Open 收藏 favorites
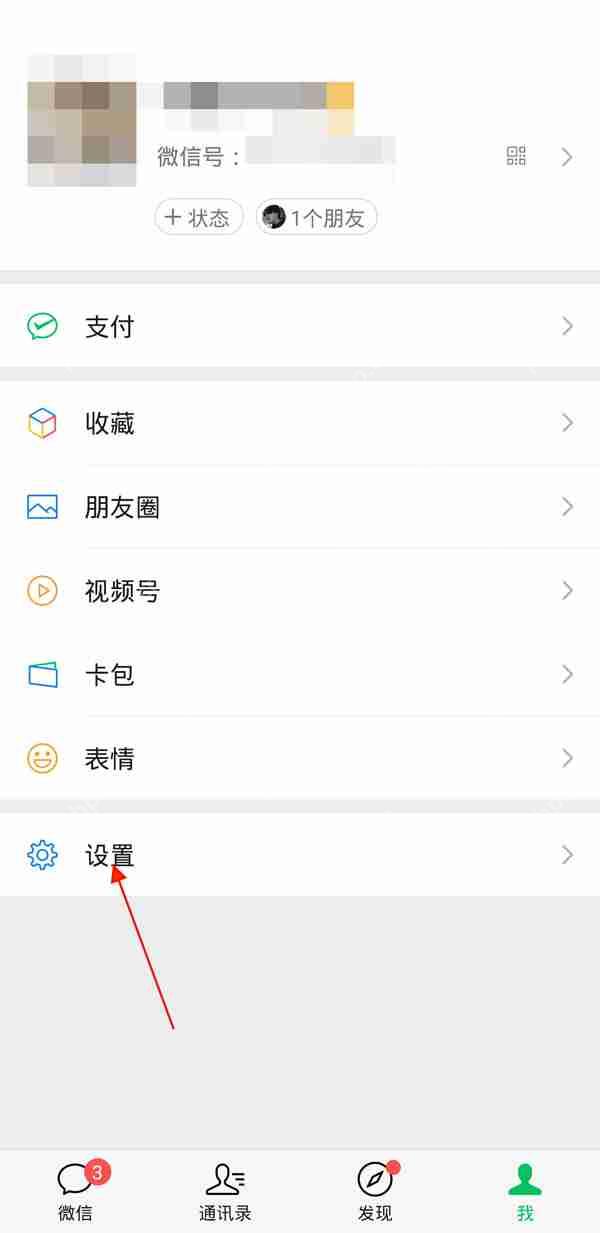The height and width of the screenshot is (1233, 600). 300,424
